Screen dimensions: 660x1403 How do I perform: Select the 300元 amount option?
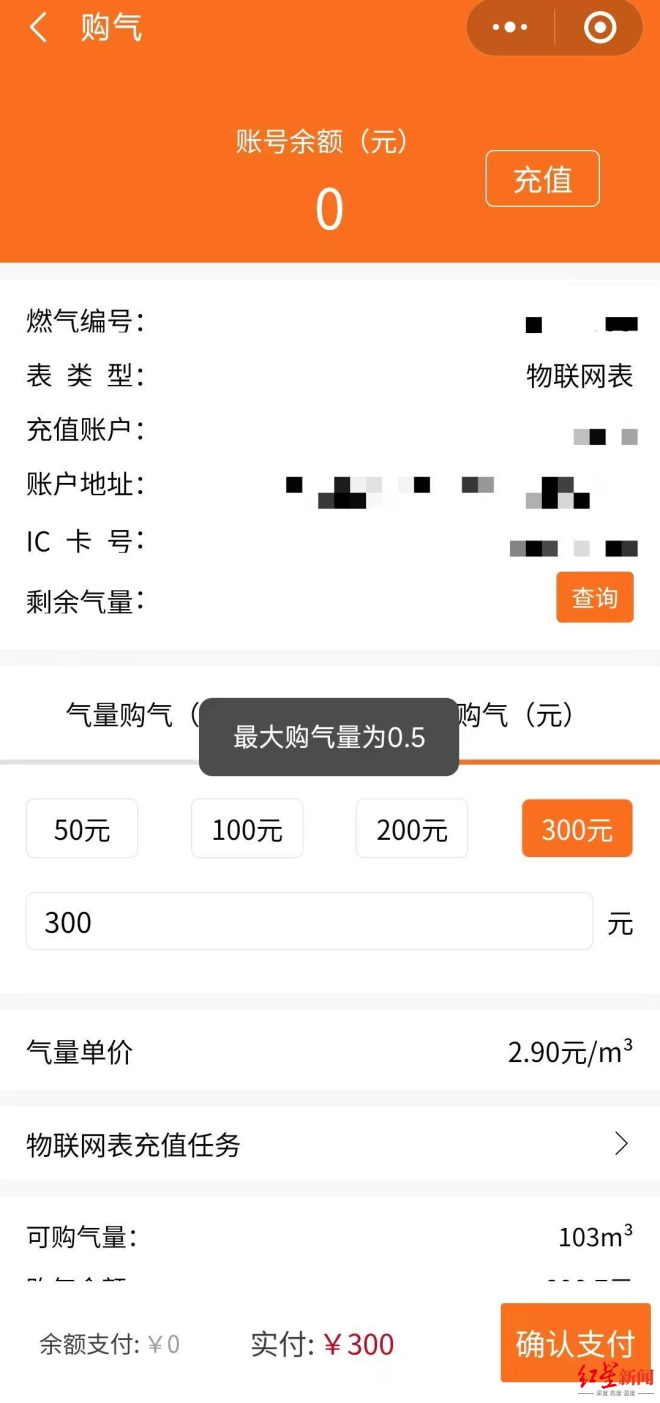click(577, 829)
